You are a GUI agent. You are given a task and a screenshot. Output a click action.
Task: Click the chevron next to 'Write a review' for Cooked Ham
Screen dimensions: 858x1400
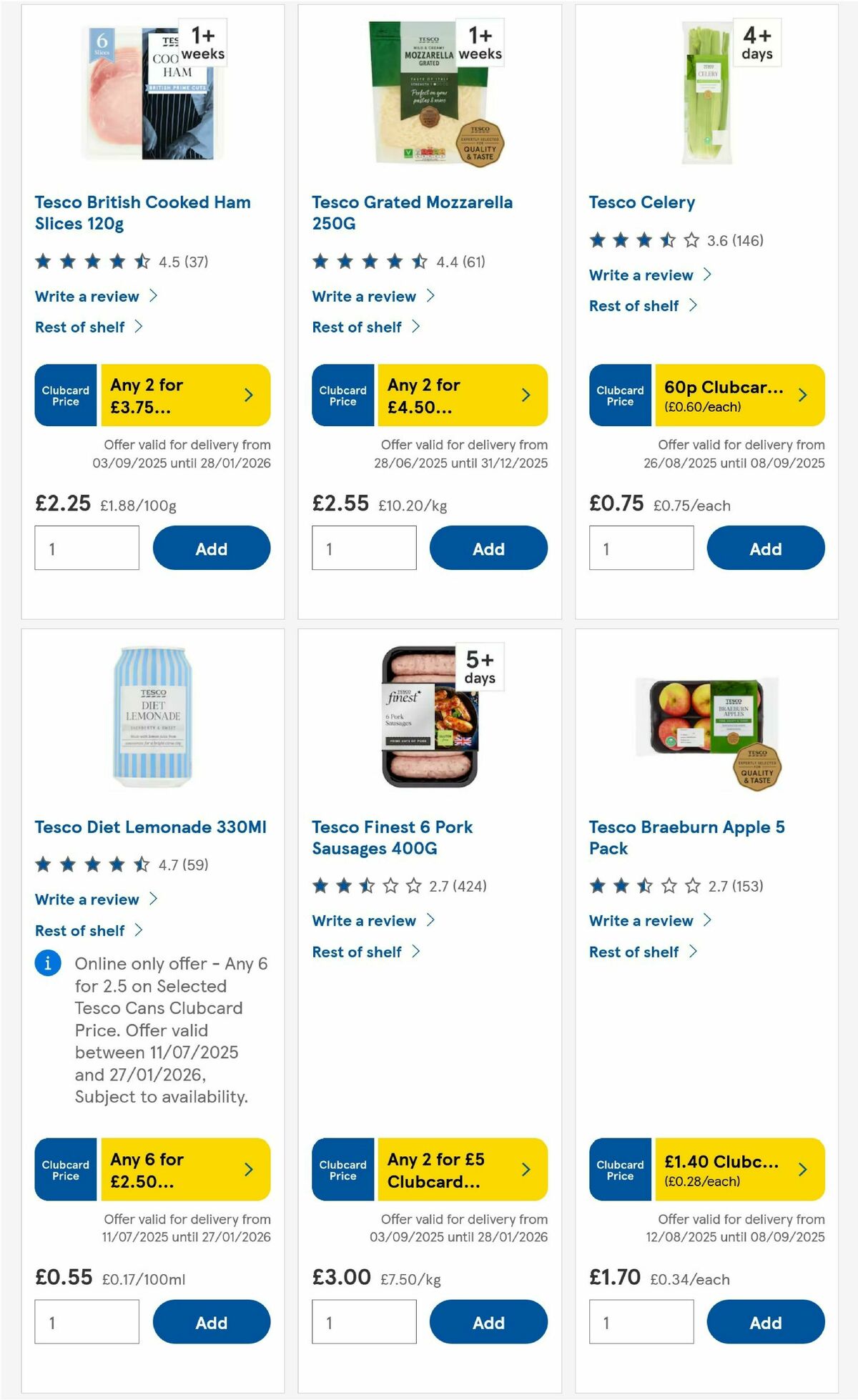coord(155,295)
